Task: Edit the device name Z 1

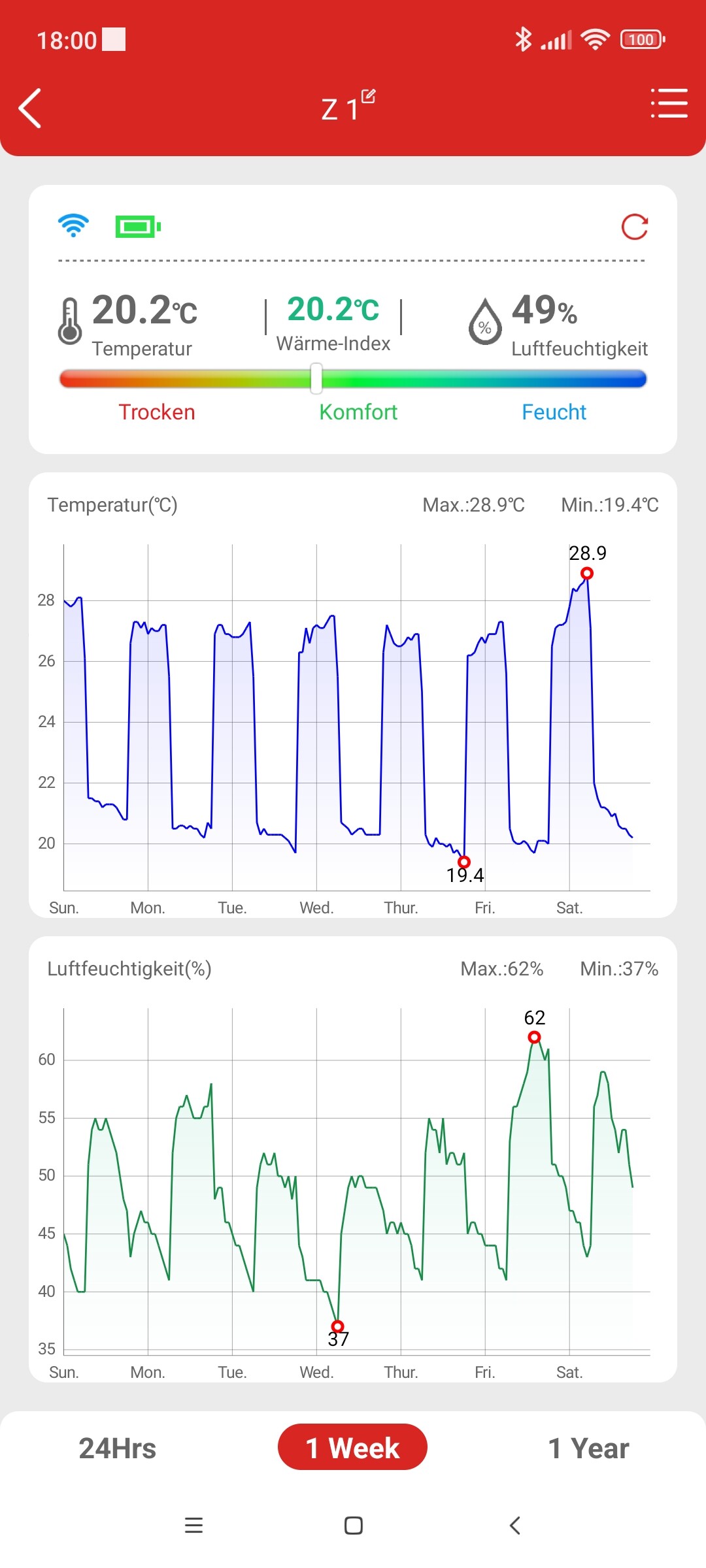Action: [x=368, y=97]
